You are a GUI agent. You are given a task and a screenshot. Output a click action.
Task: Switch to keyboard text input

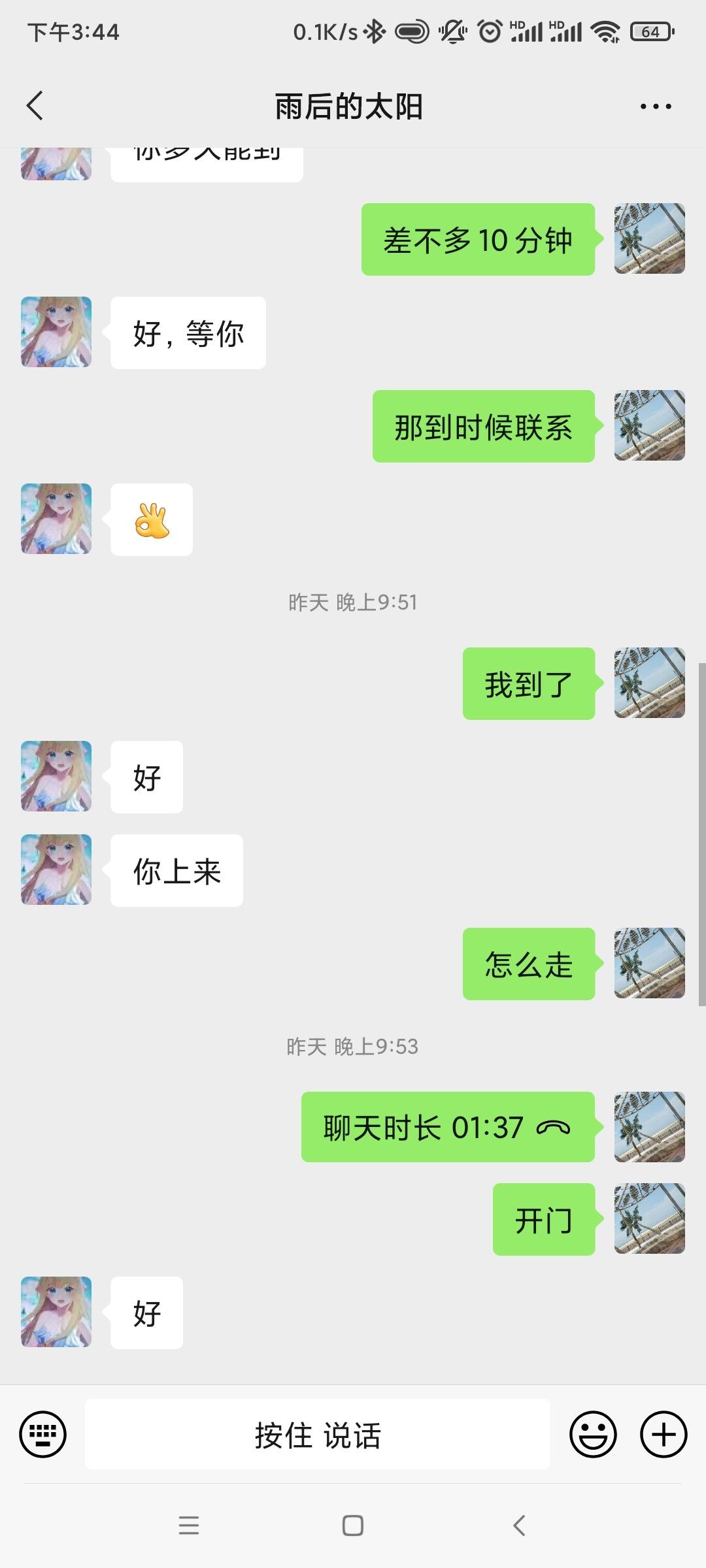43,1434
